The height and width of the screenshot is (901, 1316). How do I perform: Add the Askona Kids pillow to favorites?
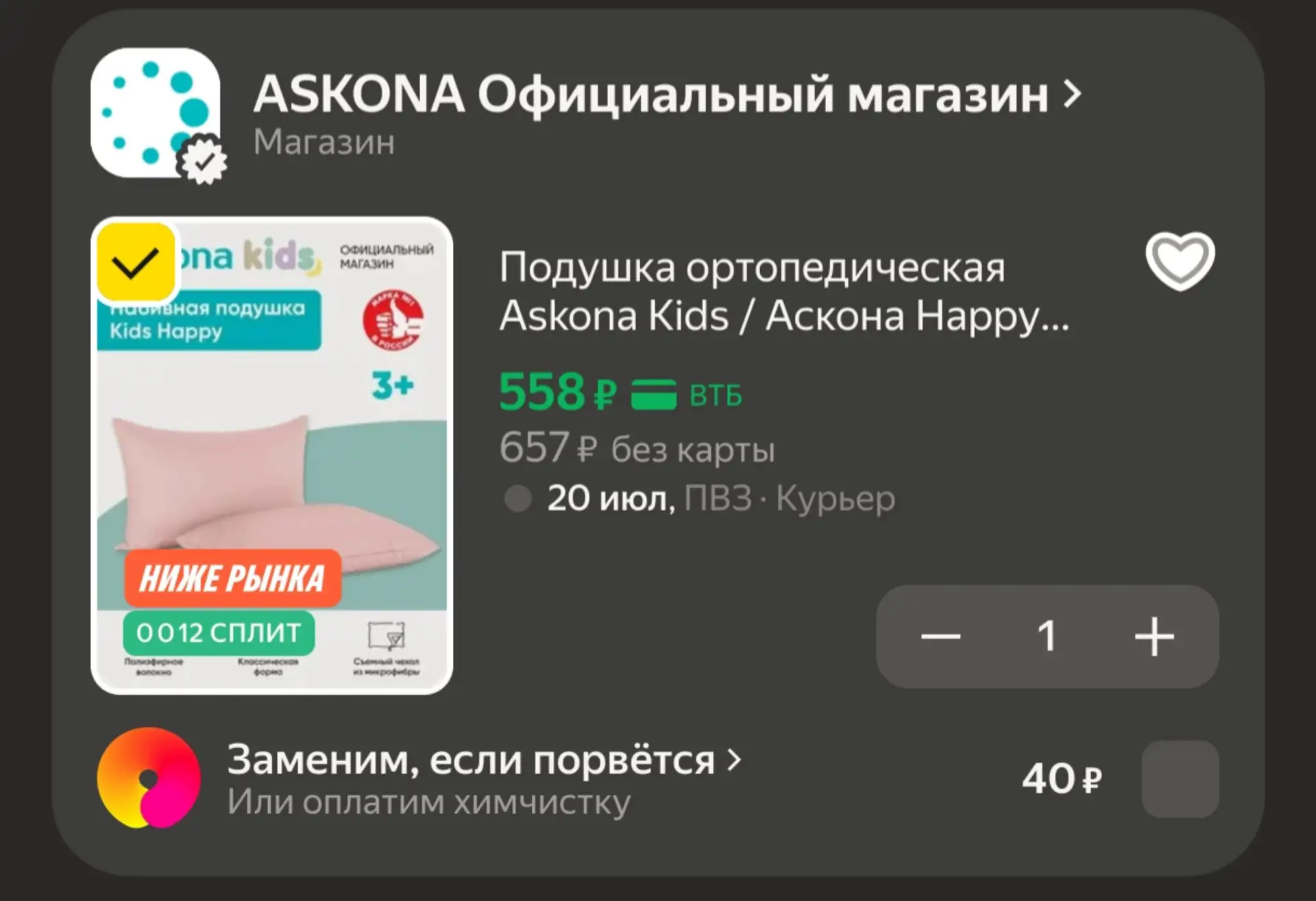pyautogui.click(x=1180, y=260)
